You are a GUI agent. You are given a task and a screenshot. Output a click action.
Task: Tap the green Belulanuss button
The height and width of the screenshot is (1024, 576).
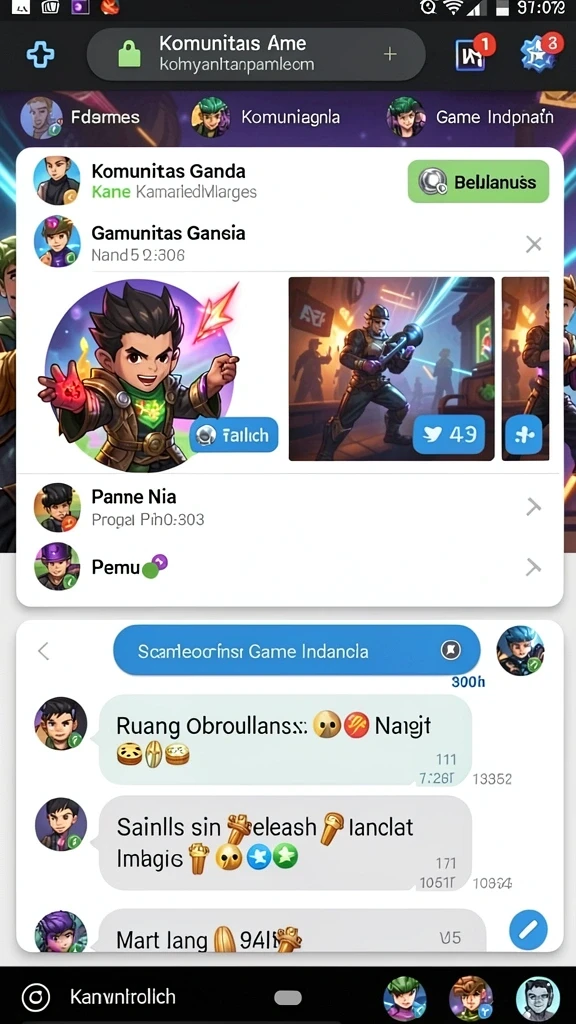478,182
